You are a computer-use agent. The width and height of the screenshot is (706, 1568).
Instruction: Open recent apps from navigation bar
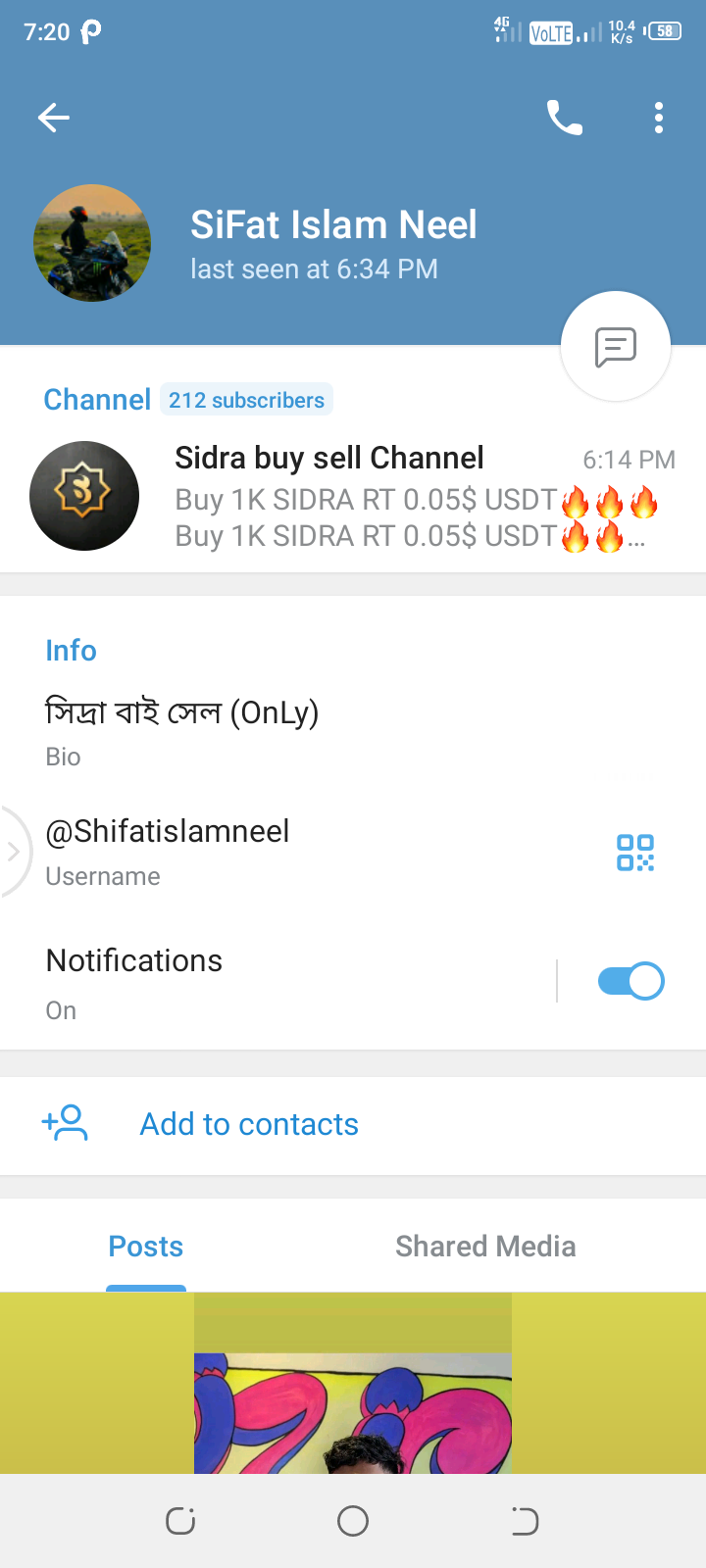(180, 1521)
